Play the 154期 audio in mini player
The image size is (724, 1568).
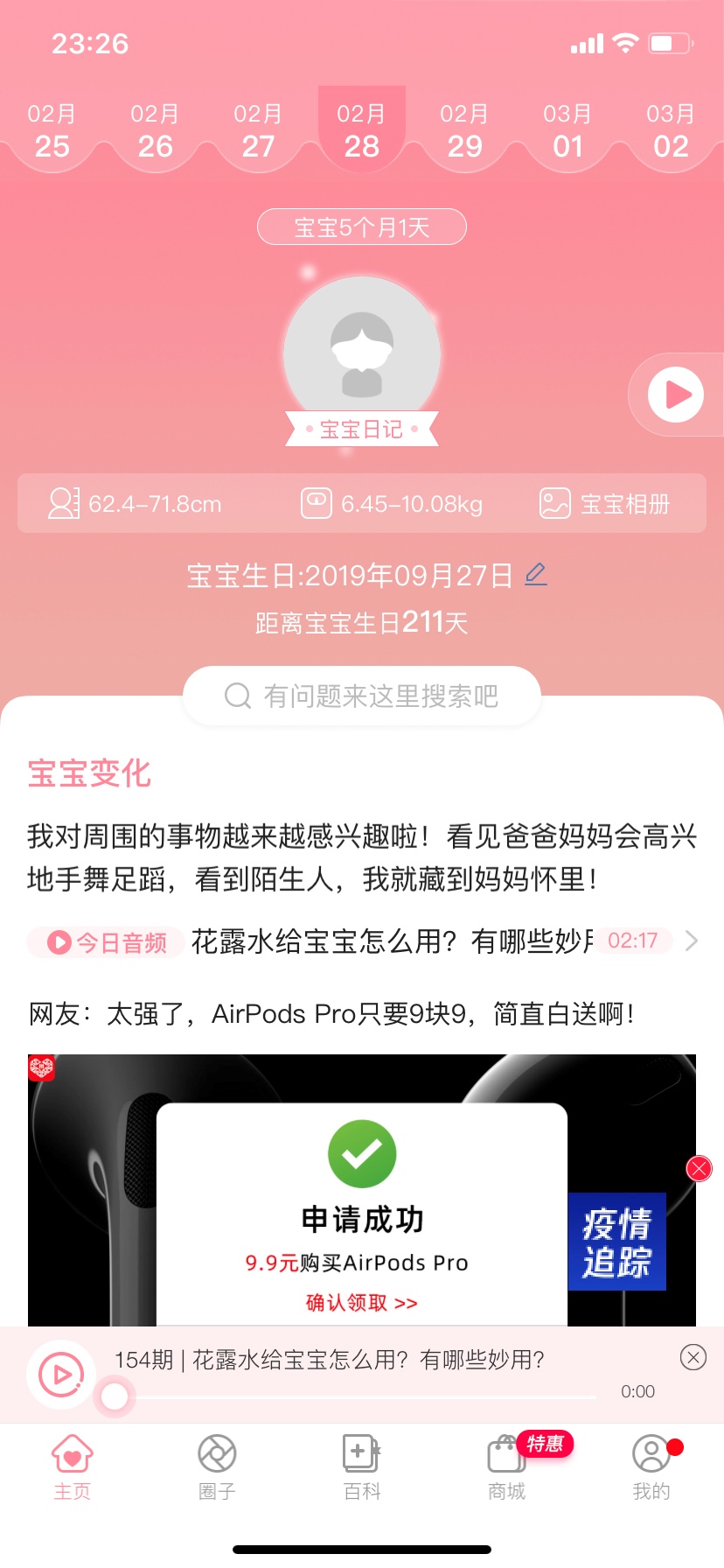[60, 1374]
